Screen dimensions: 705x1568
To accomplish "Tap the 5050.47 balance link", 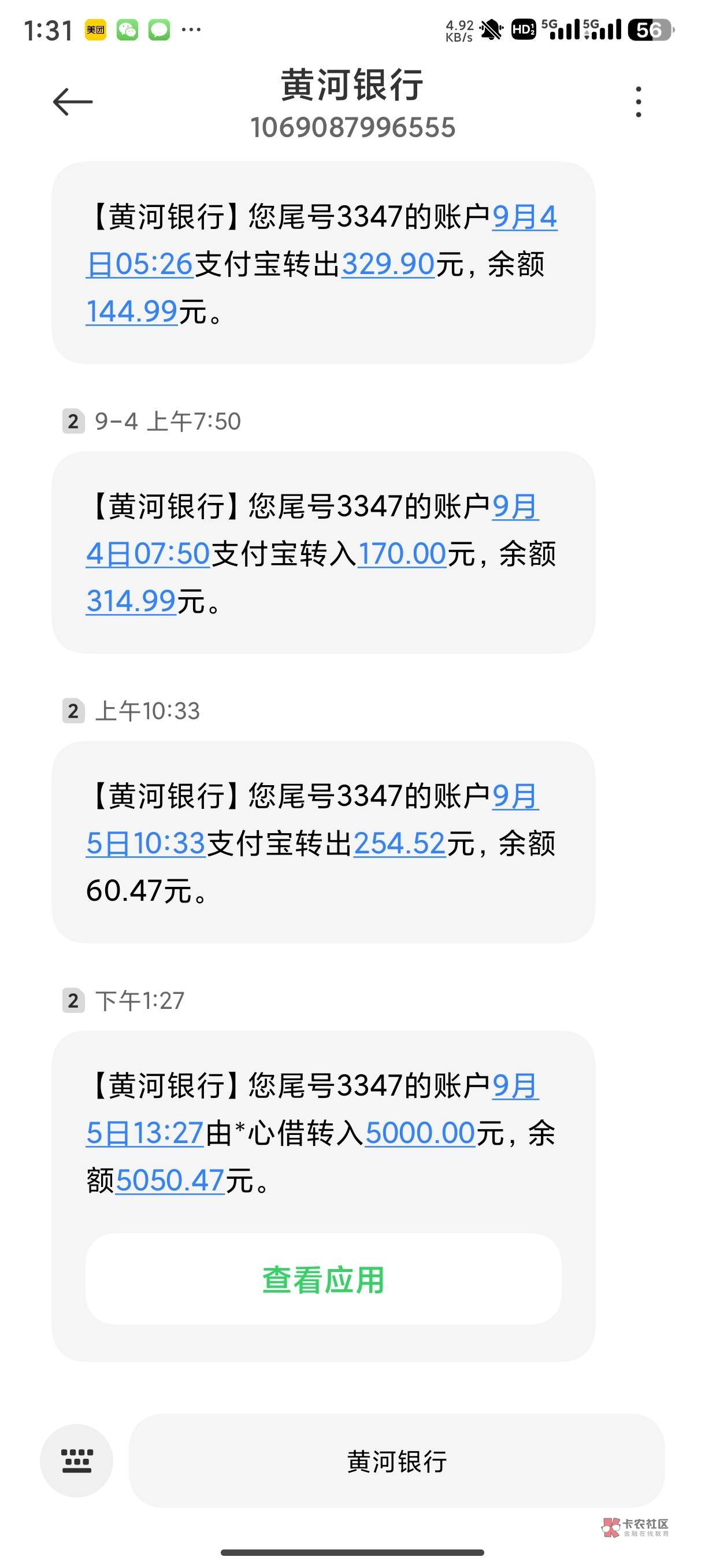I will click(x=170, y=1181).
